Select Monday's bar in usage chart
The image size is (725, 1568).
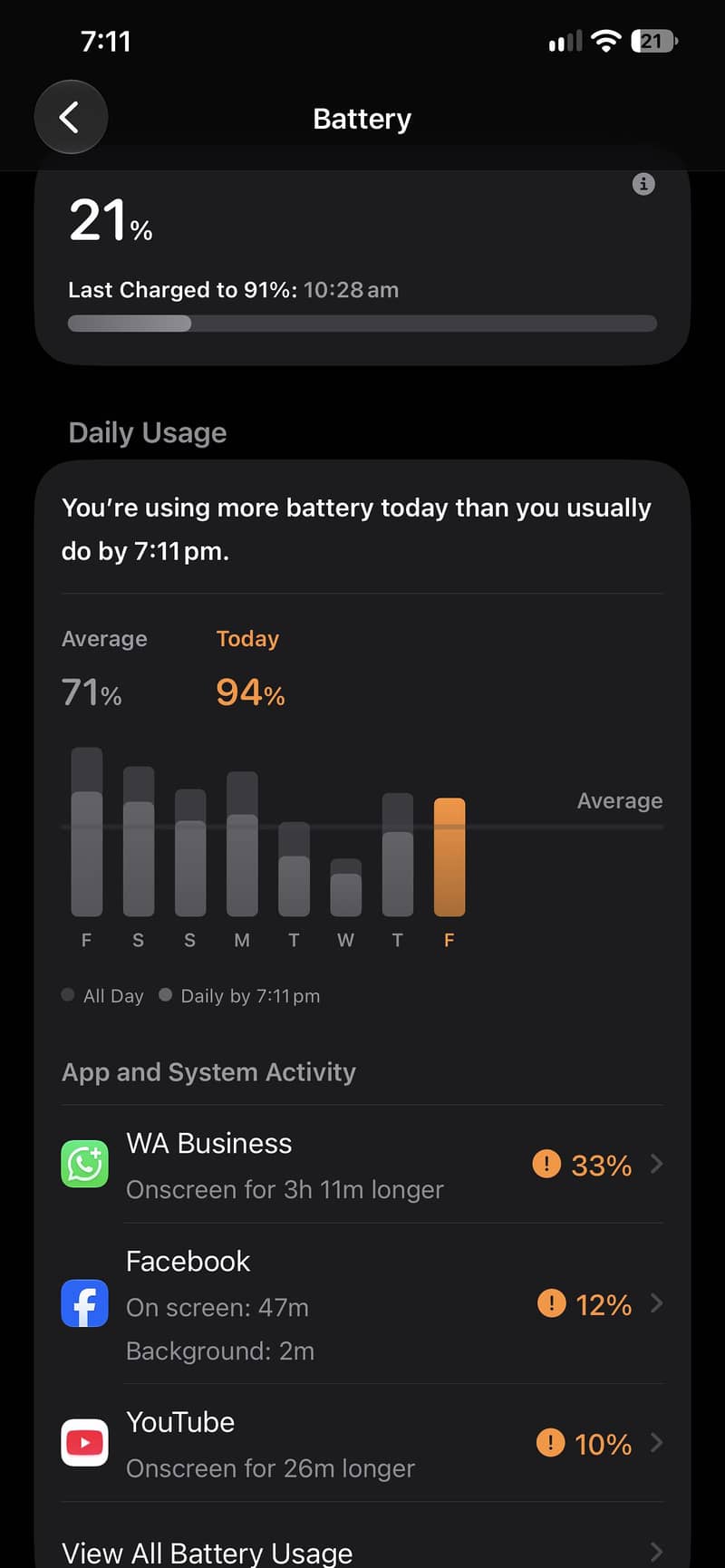tap(242, 844)
